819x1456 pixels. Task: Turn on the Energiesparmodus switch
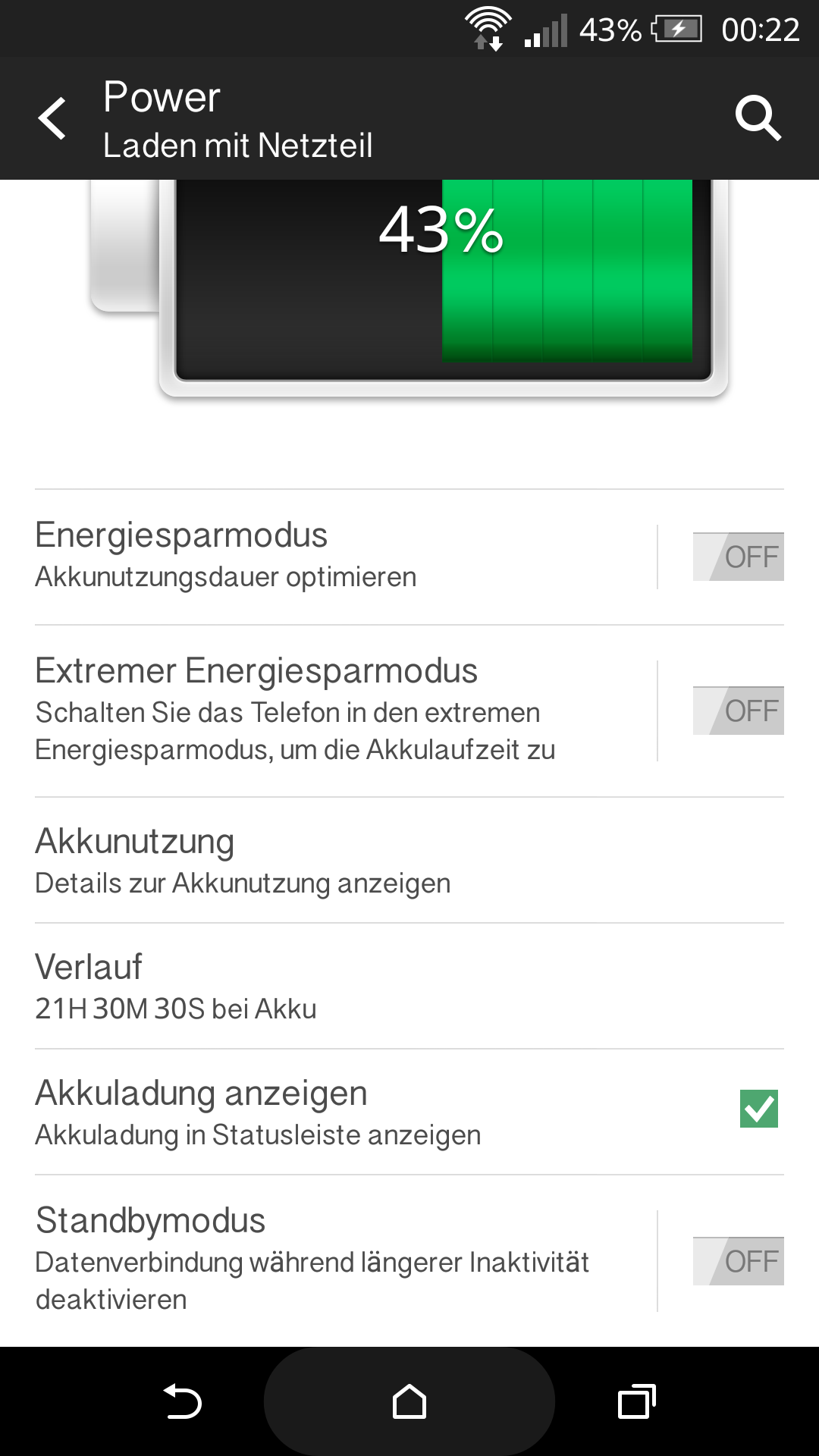(738, 557)
